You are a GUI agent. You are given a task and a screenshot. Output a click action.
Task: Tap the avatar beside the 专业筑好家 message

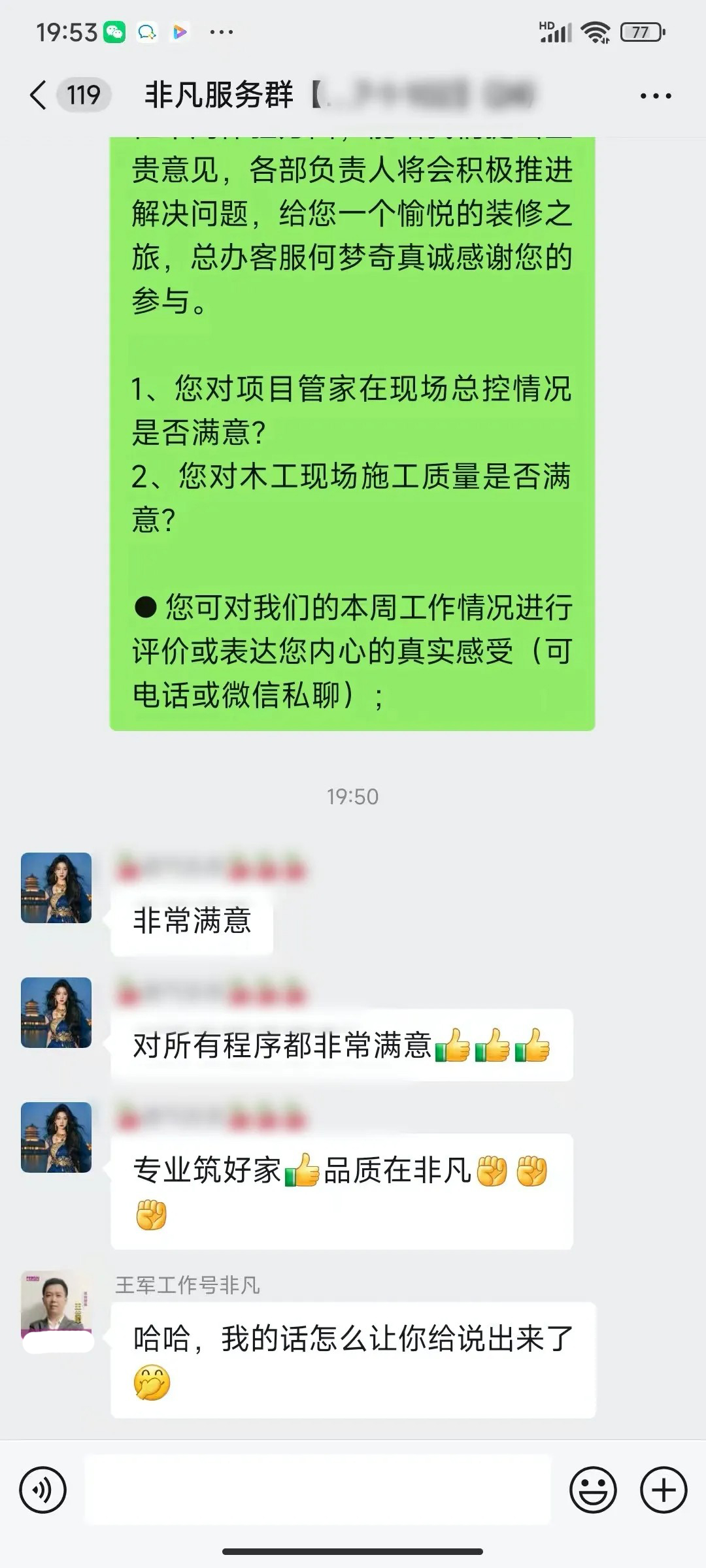[x=56, y=1137]
